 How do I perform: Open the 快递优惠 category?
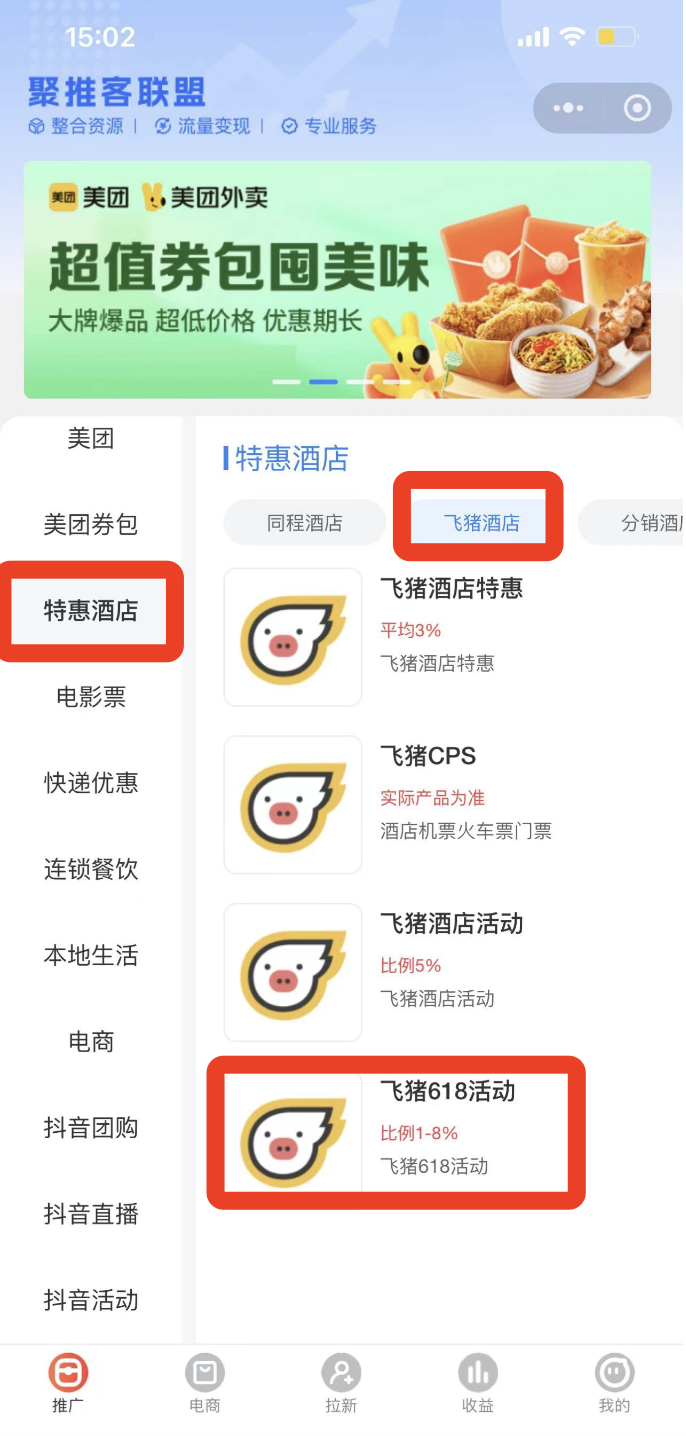point(91,783)
